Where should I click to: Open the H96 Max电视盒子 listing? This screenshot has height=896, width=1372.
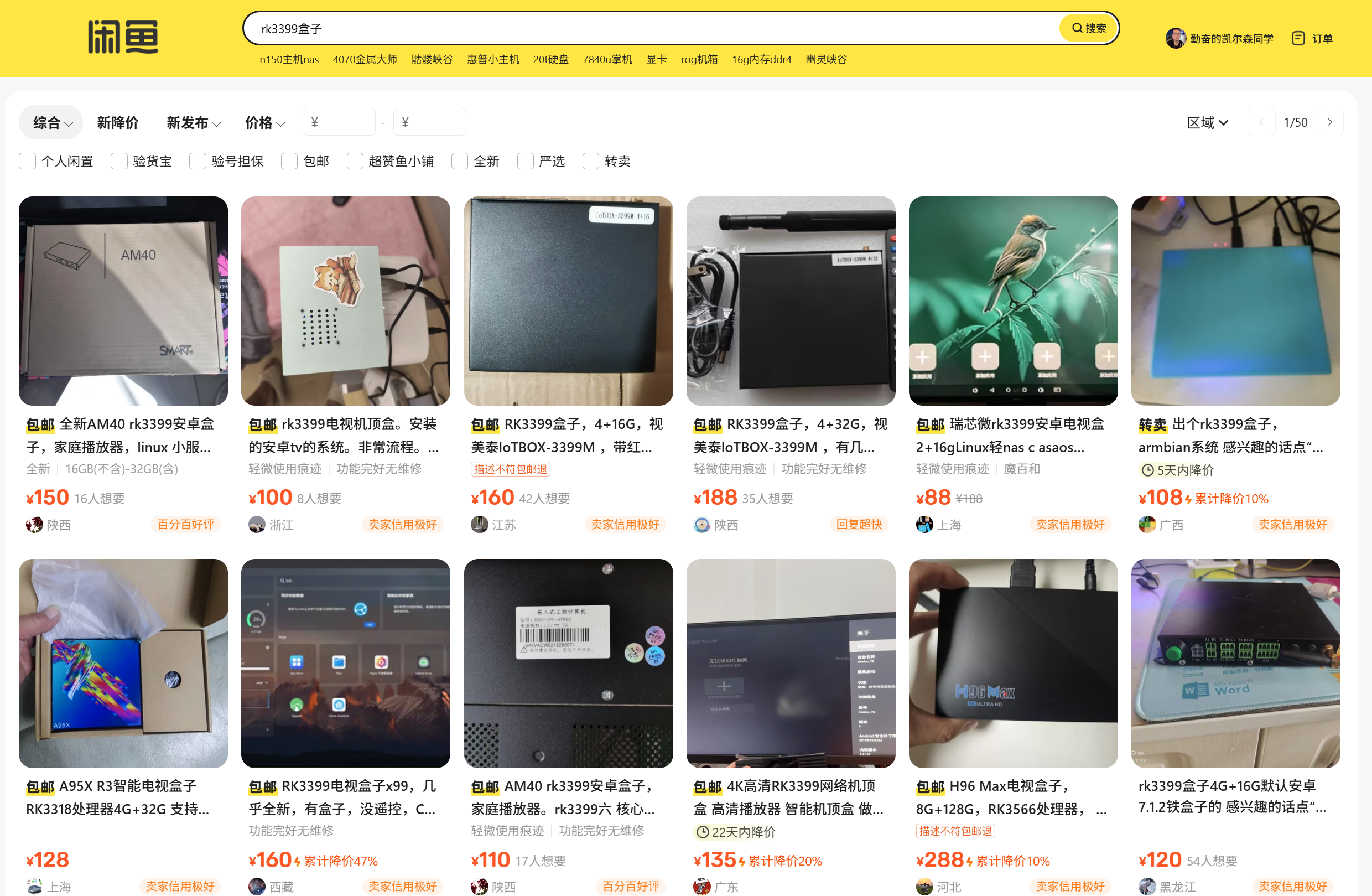[x=1012, y=662]
